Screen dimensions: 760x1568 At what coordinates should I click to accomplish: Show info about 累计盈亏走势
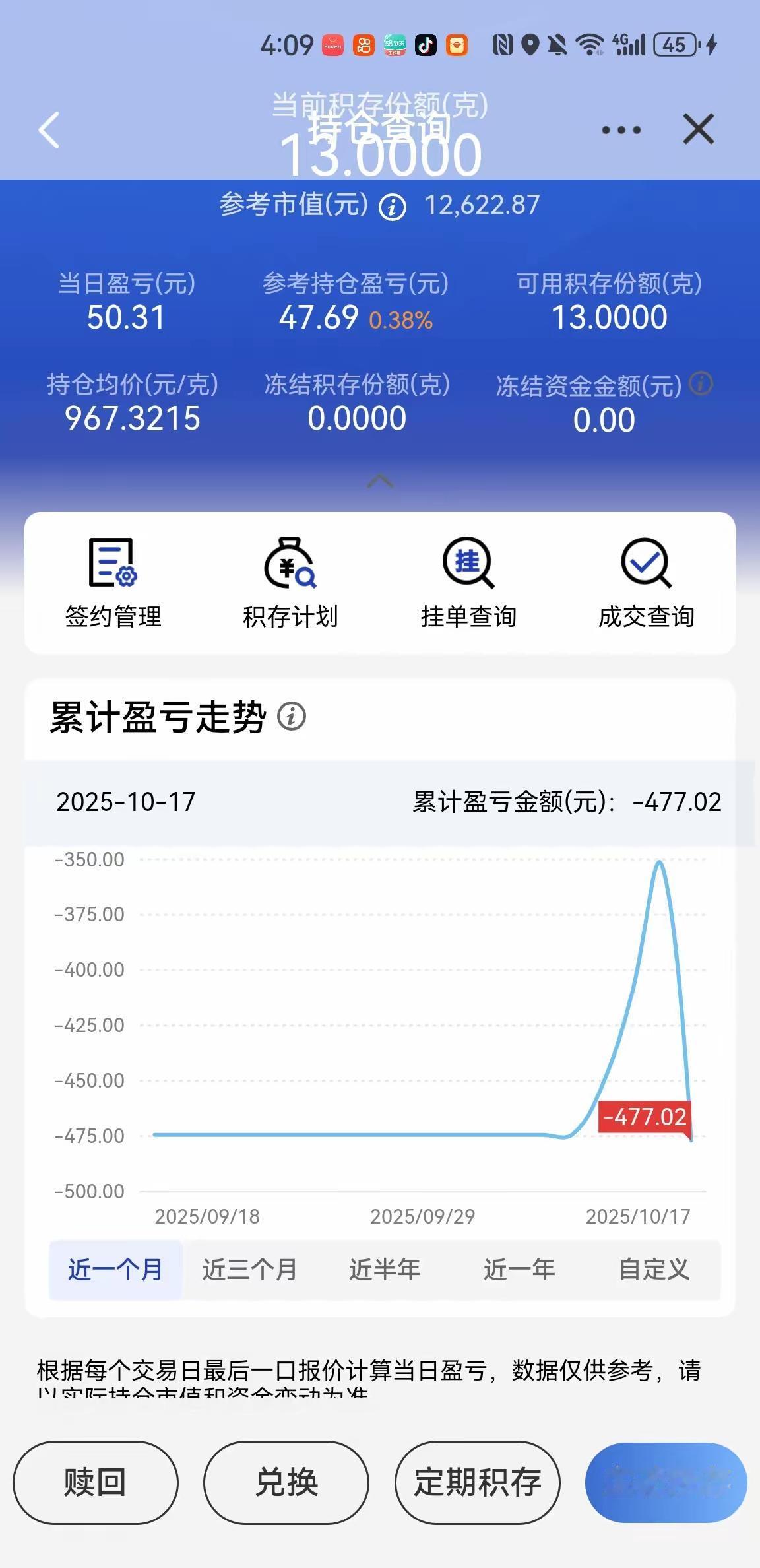pos(292,717)
